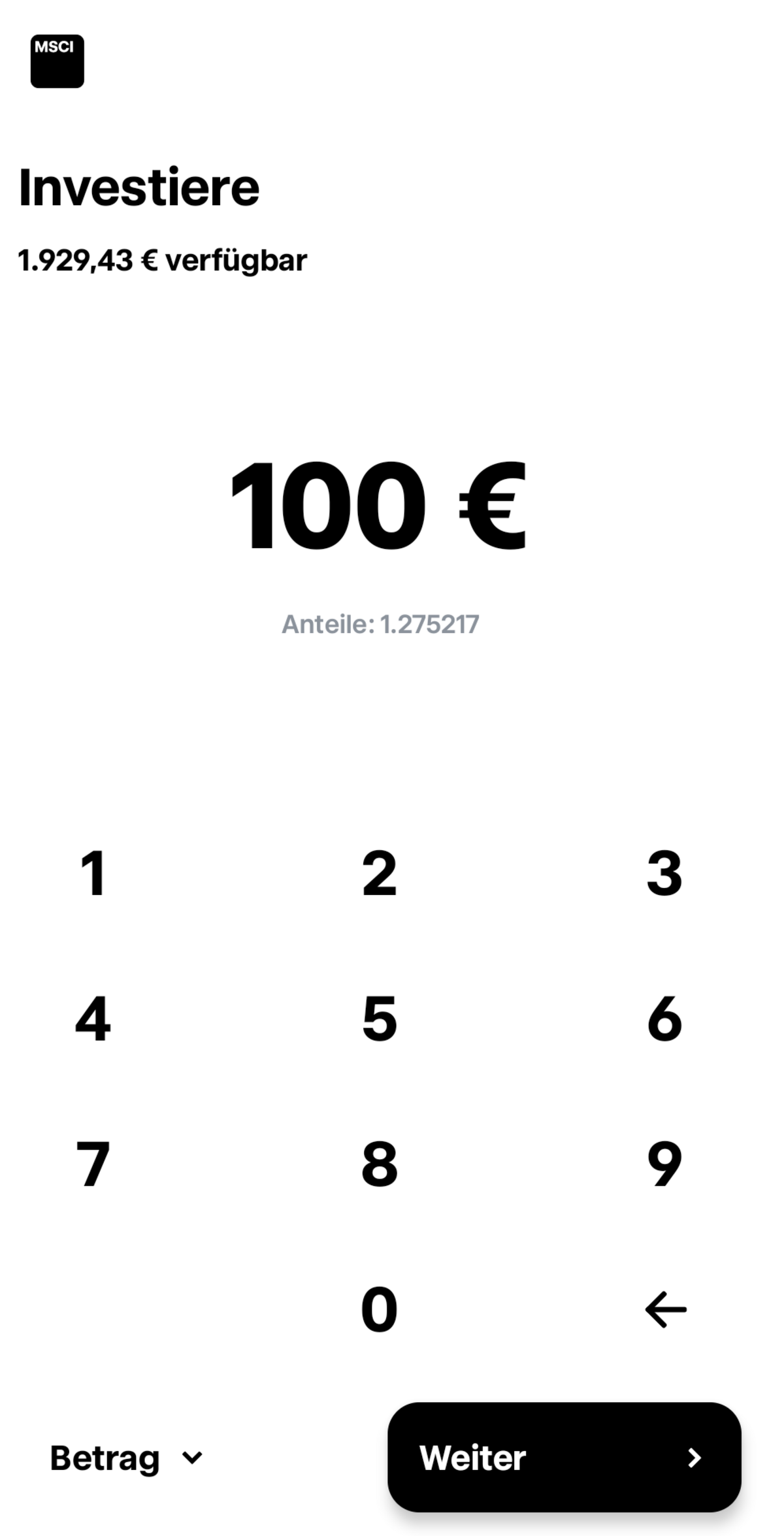Select digit 8 on the keypad
Viewport: 784px width, 1536px height.
[x=379, y=1164]
